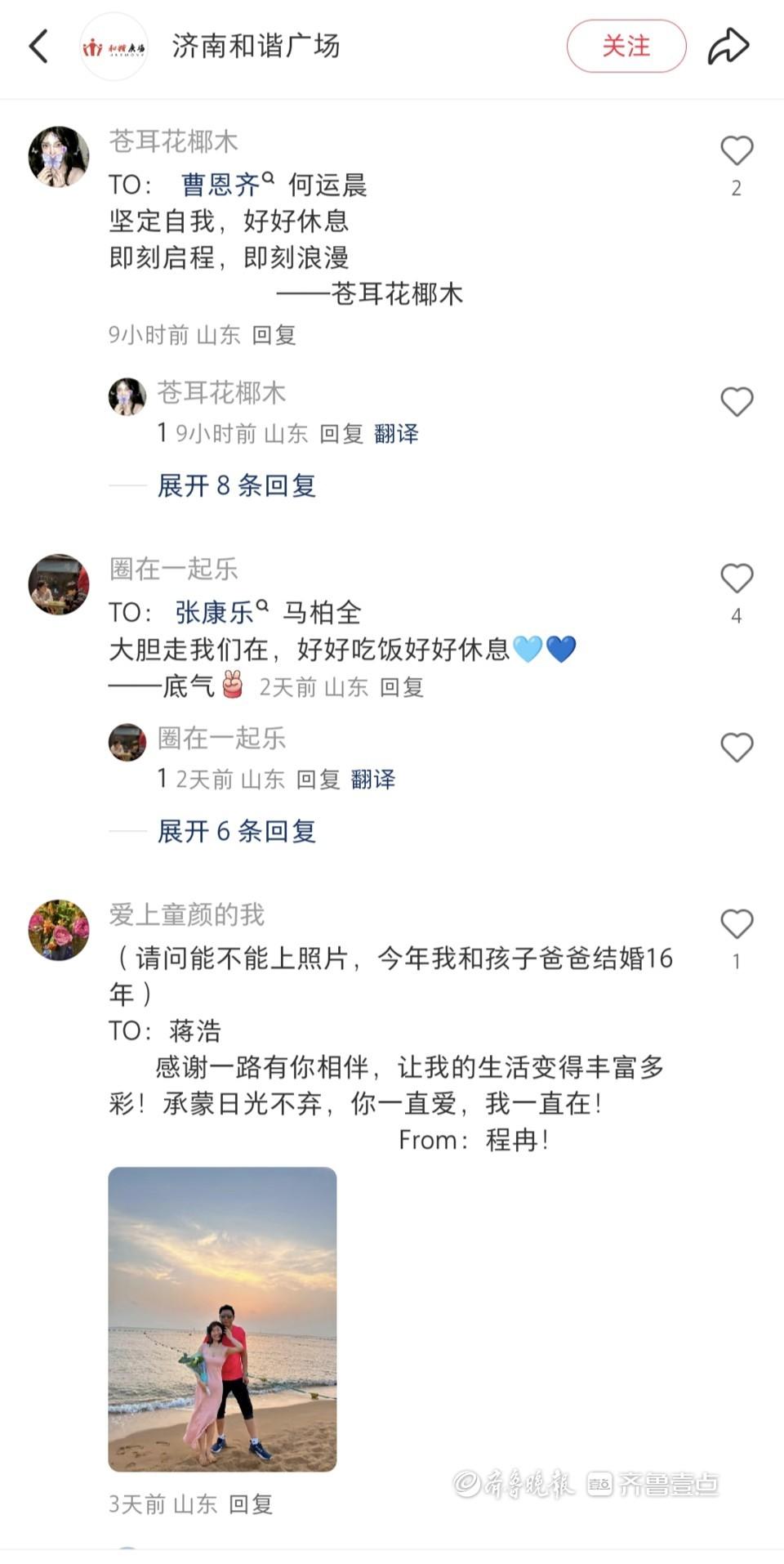The image size is (784, 1564).
Task: Reply to 爱上童颜的我's 3天前 comment
Action: pos(251,1504)
